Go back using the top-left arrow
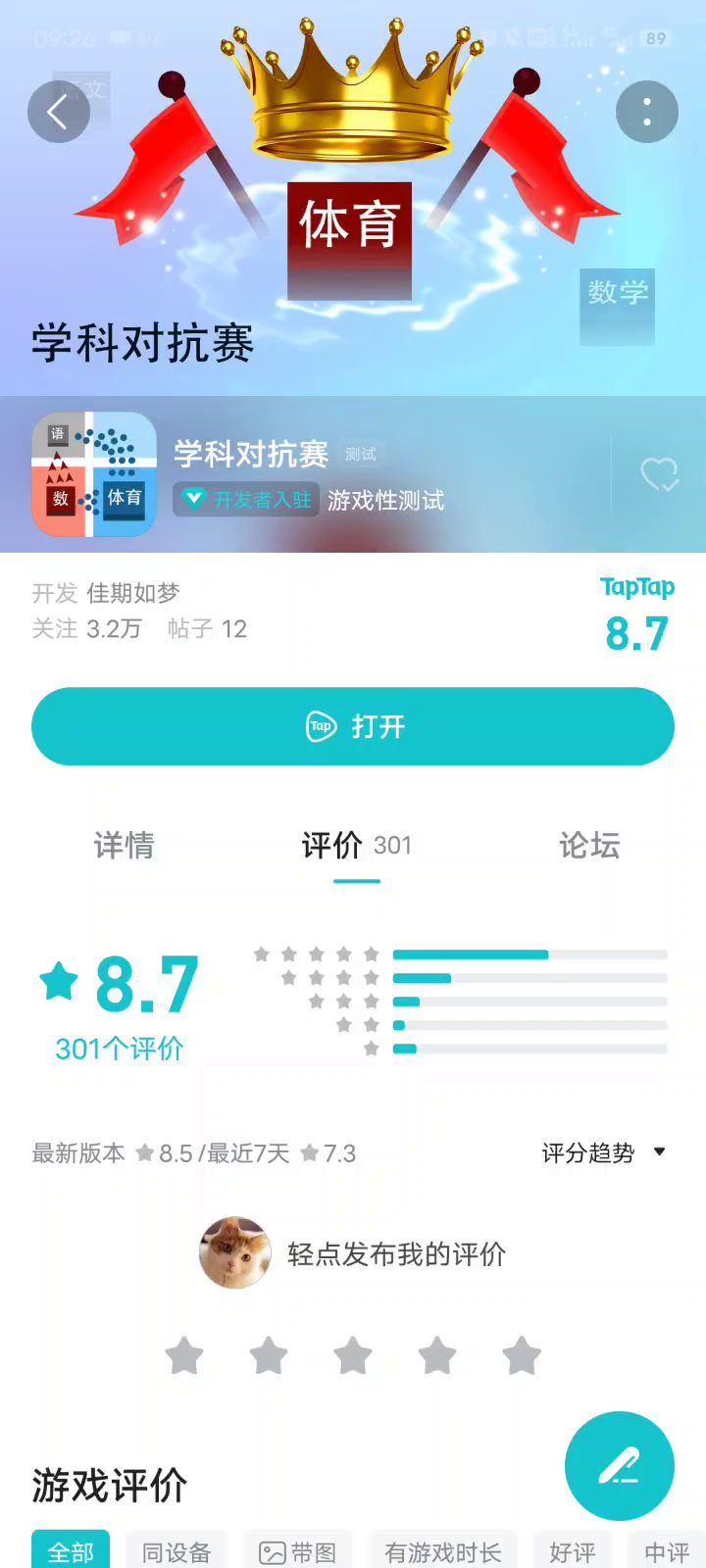Viewport: 706px width, 1568px height. pyautogui.click(x=58, y=112)
